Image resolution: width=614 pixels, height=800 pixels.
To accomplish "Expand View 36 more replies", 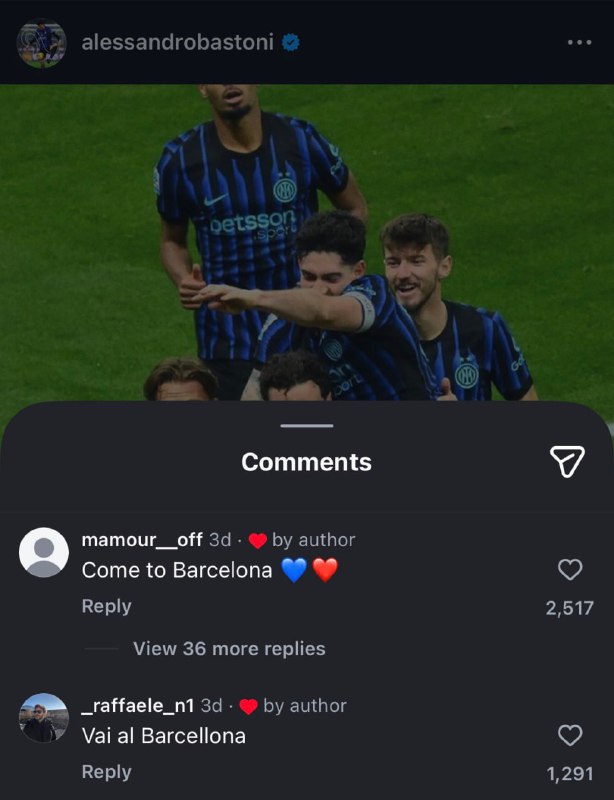I will pyautogui.click(x=229, y=649).
